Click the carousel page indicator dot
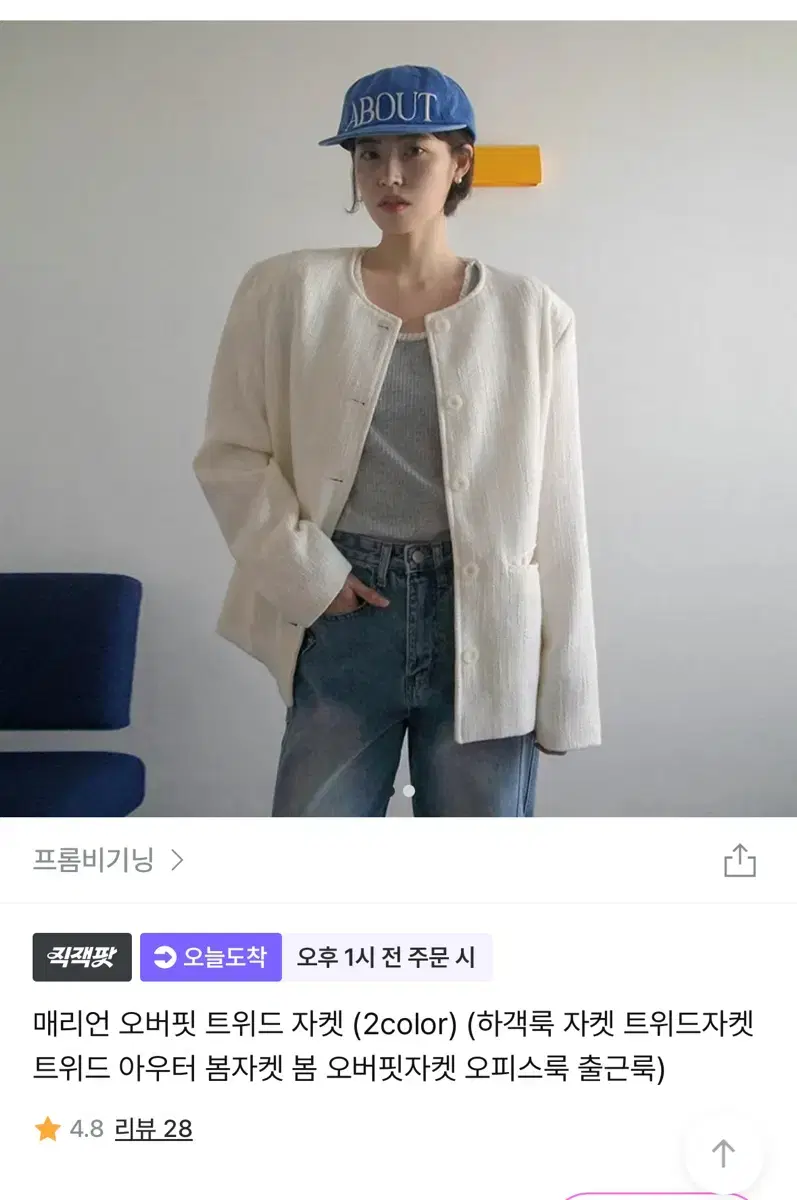The image size is (797, 1200). [x=407, y=791]
